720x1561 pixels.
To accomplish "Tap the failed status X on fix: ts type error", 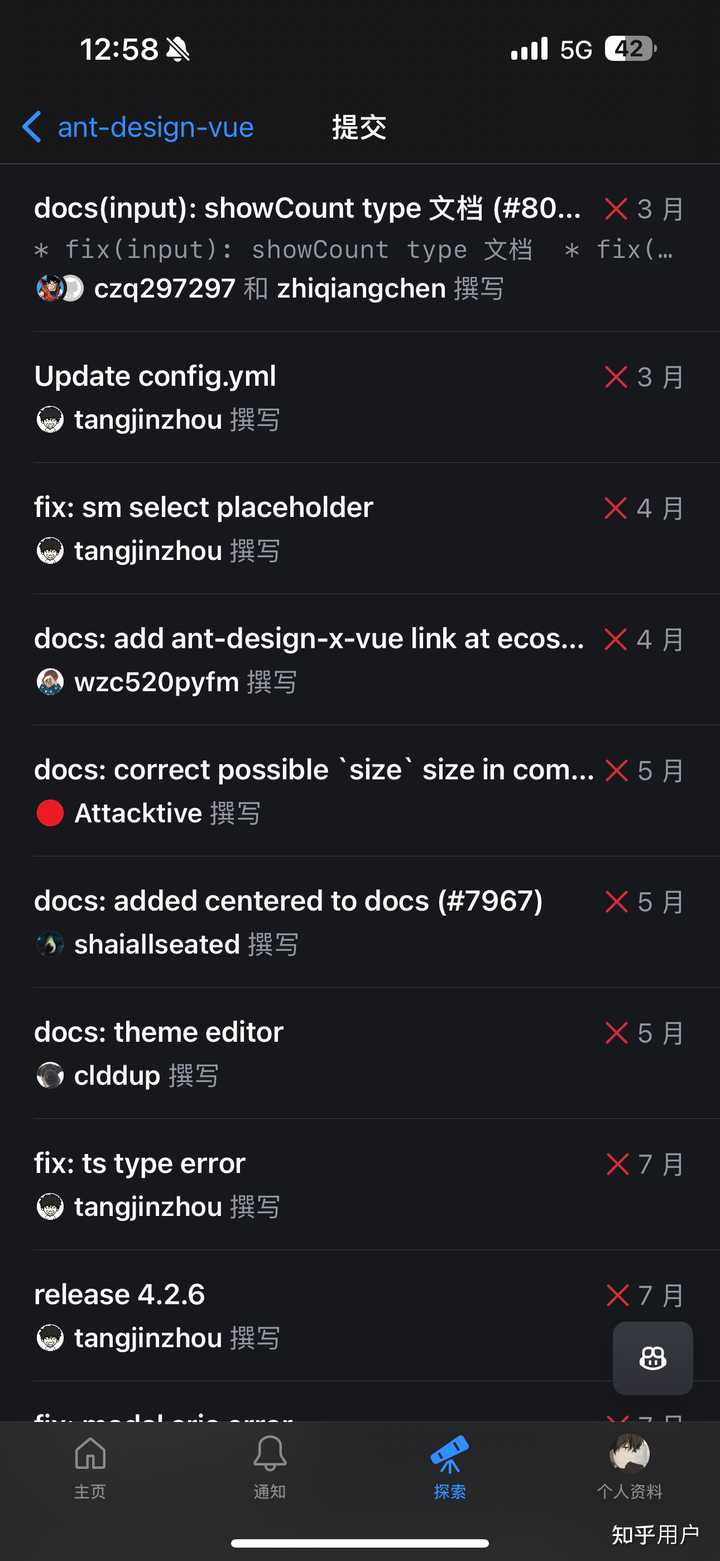I will pyautogui.click(x=615, y=1164).
